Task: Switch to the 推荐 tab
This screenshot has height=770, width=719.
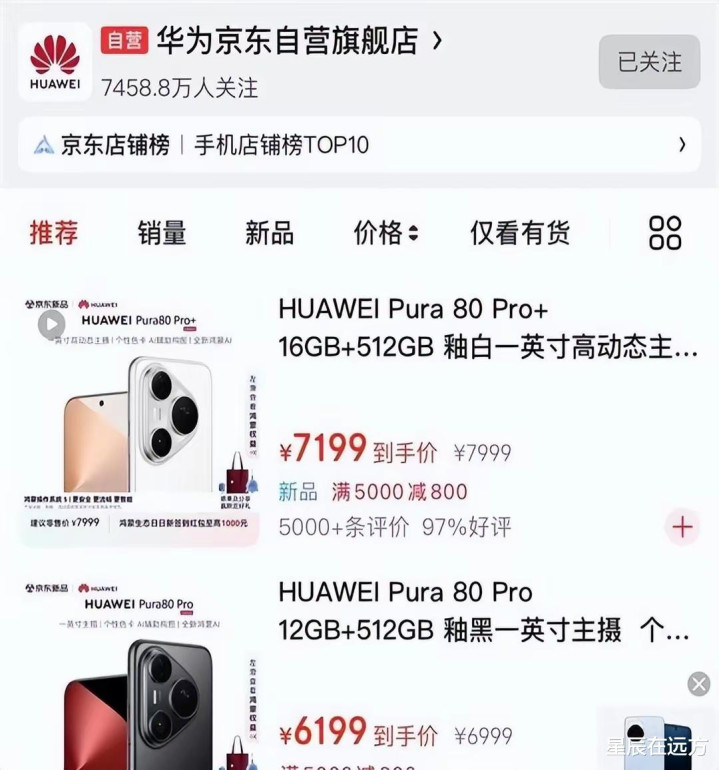Action: coord(53,233)
